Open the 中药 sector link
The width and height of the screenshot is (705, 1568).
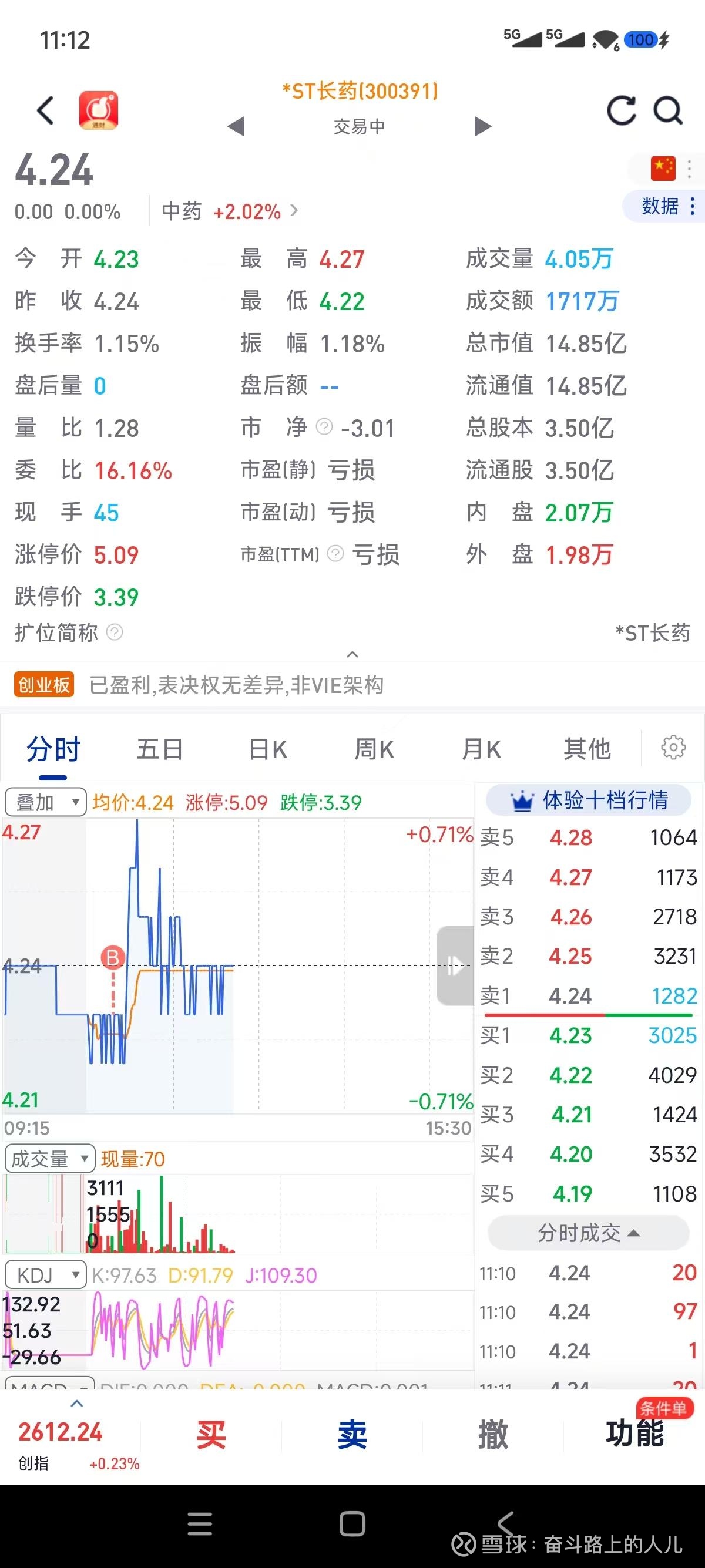(x=230, y=211)
